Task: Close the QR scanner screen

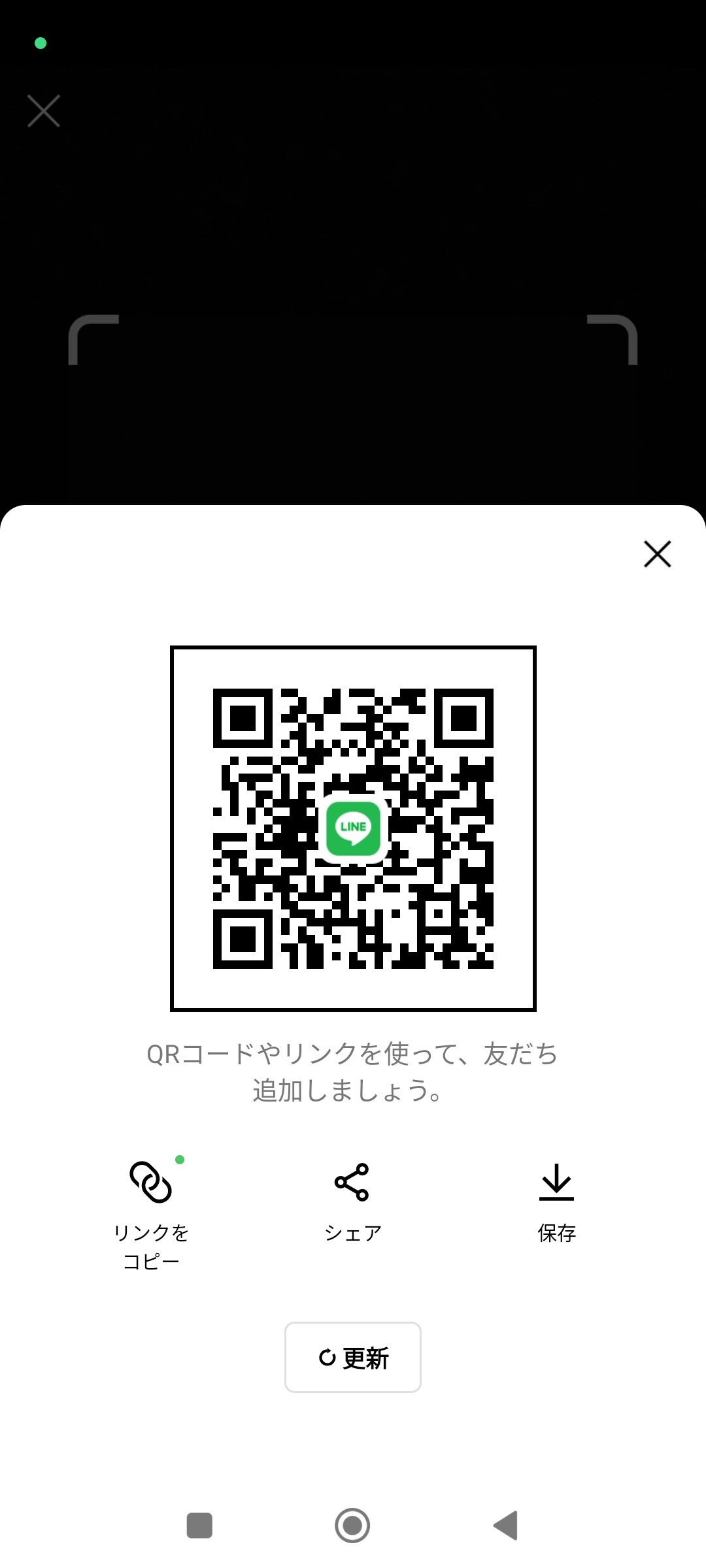Action: 44,110
